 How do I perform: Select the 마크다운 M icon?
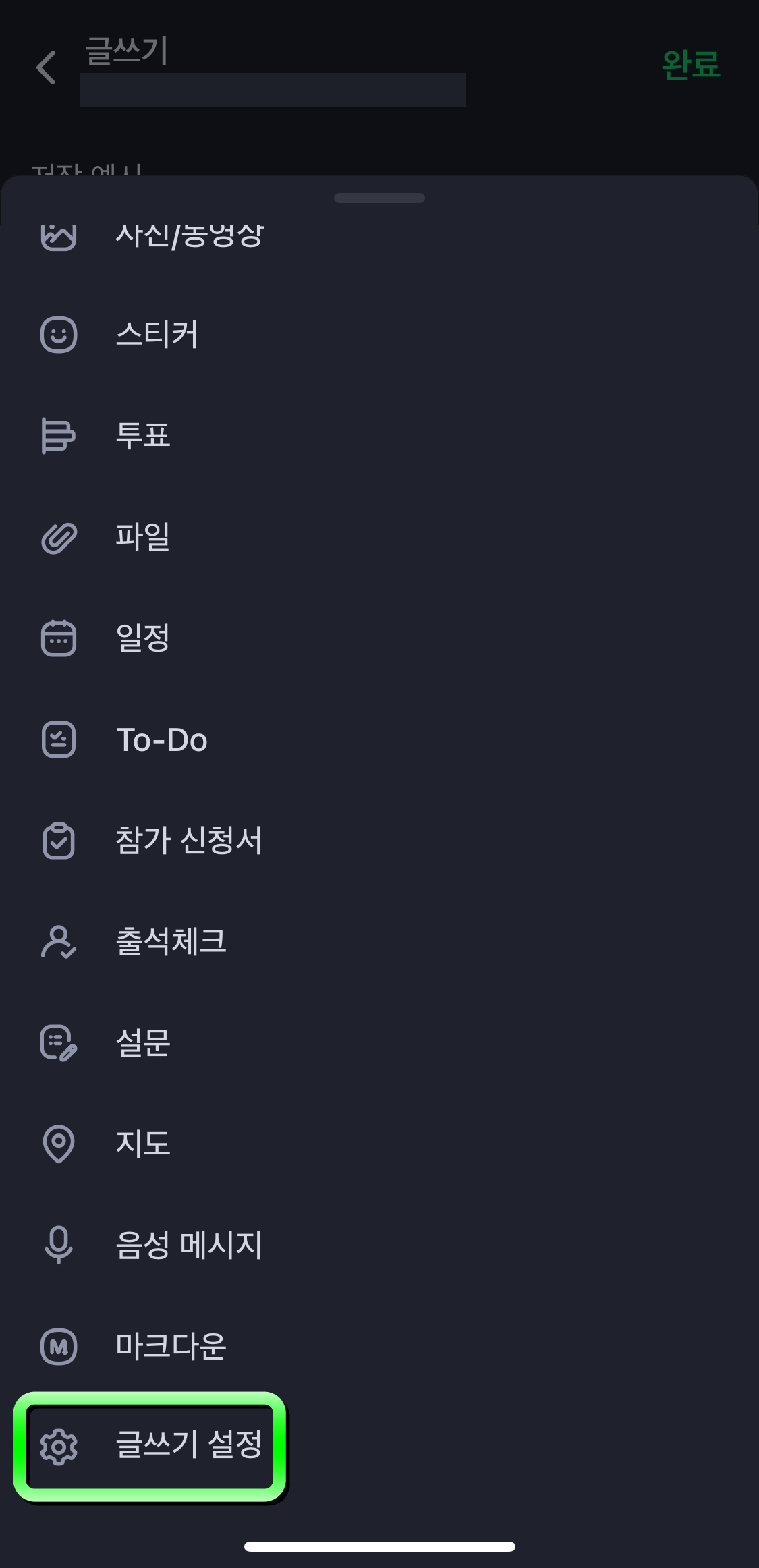tap(59, 1347)
